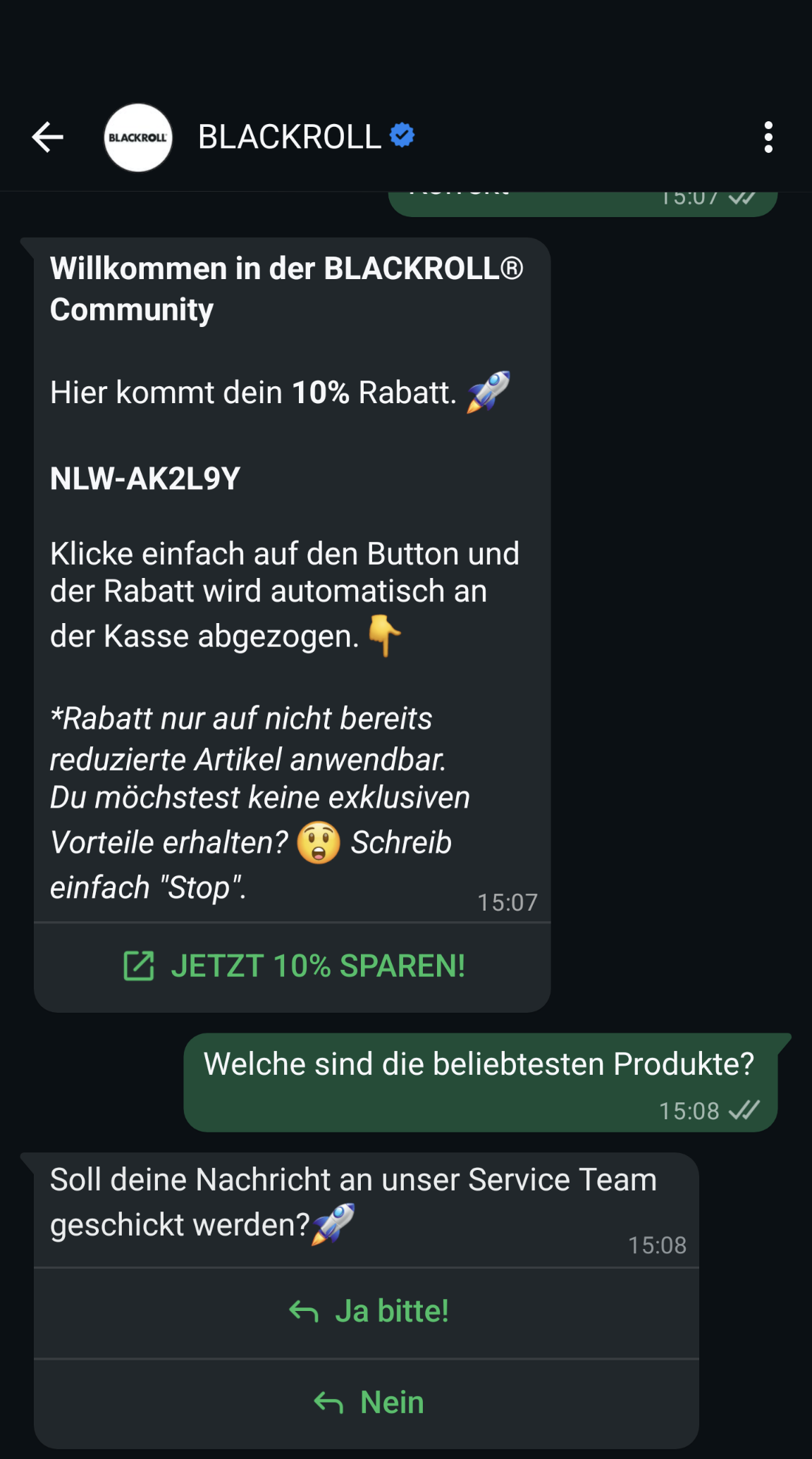
Task: Reply with Ja bitte!
Action: point(368,1312)
